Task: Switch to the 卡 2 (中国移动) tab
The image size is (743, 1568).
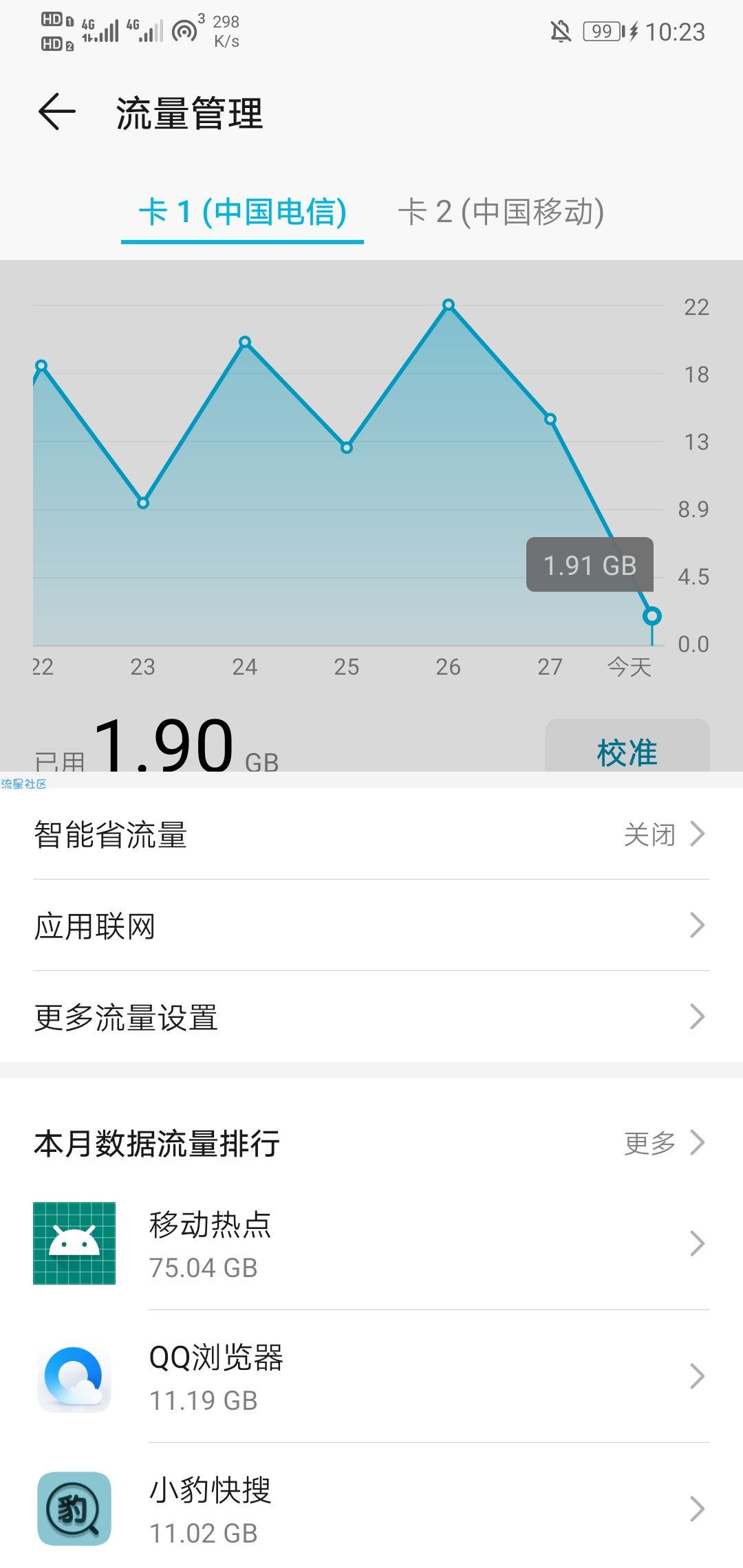Action: [501, 212]
